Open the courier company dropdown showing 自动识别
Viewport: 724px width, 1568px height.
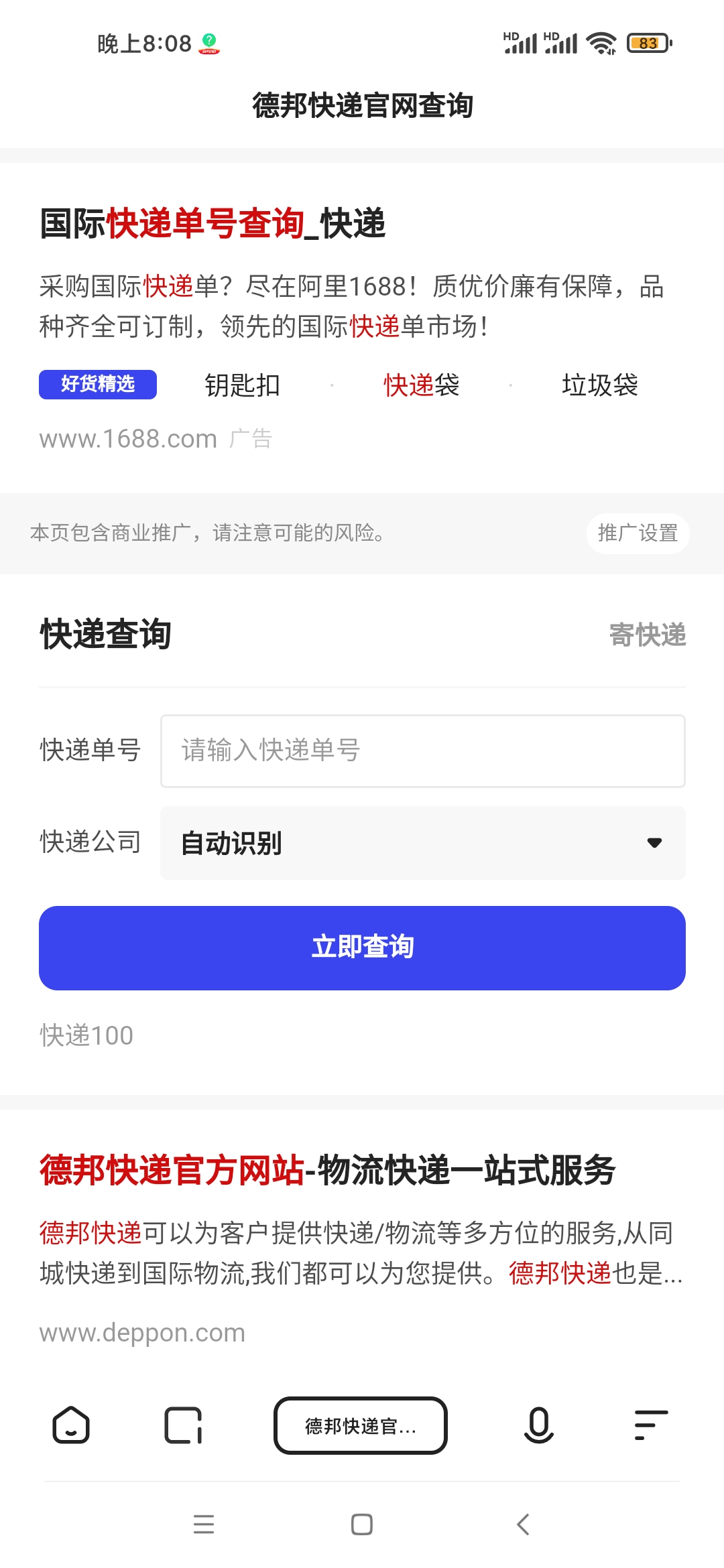(x=422, y=843)
